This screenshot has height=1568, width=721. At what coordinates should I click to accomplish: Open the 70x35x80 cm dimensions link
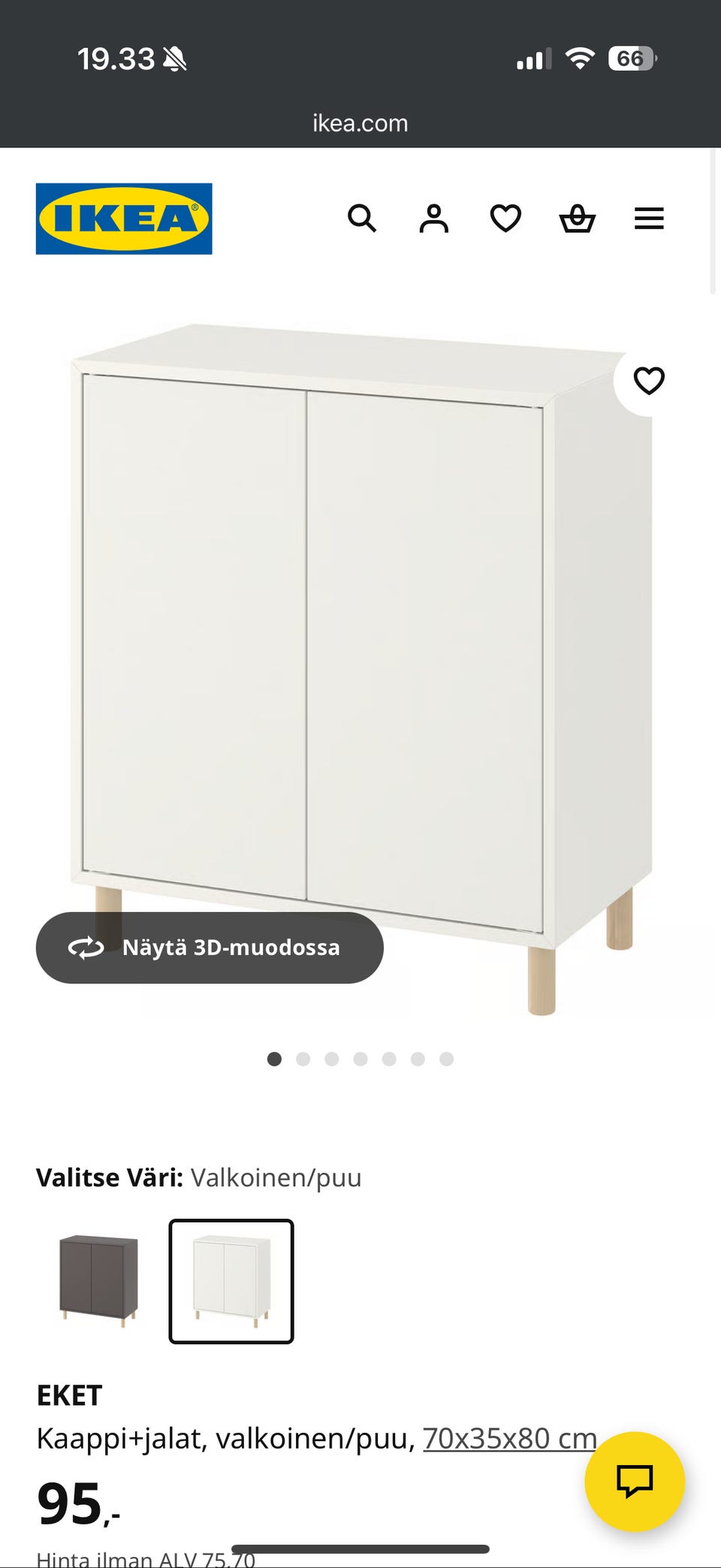point(509,1438)
